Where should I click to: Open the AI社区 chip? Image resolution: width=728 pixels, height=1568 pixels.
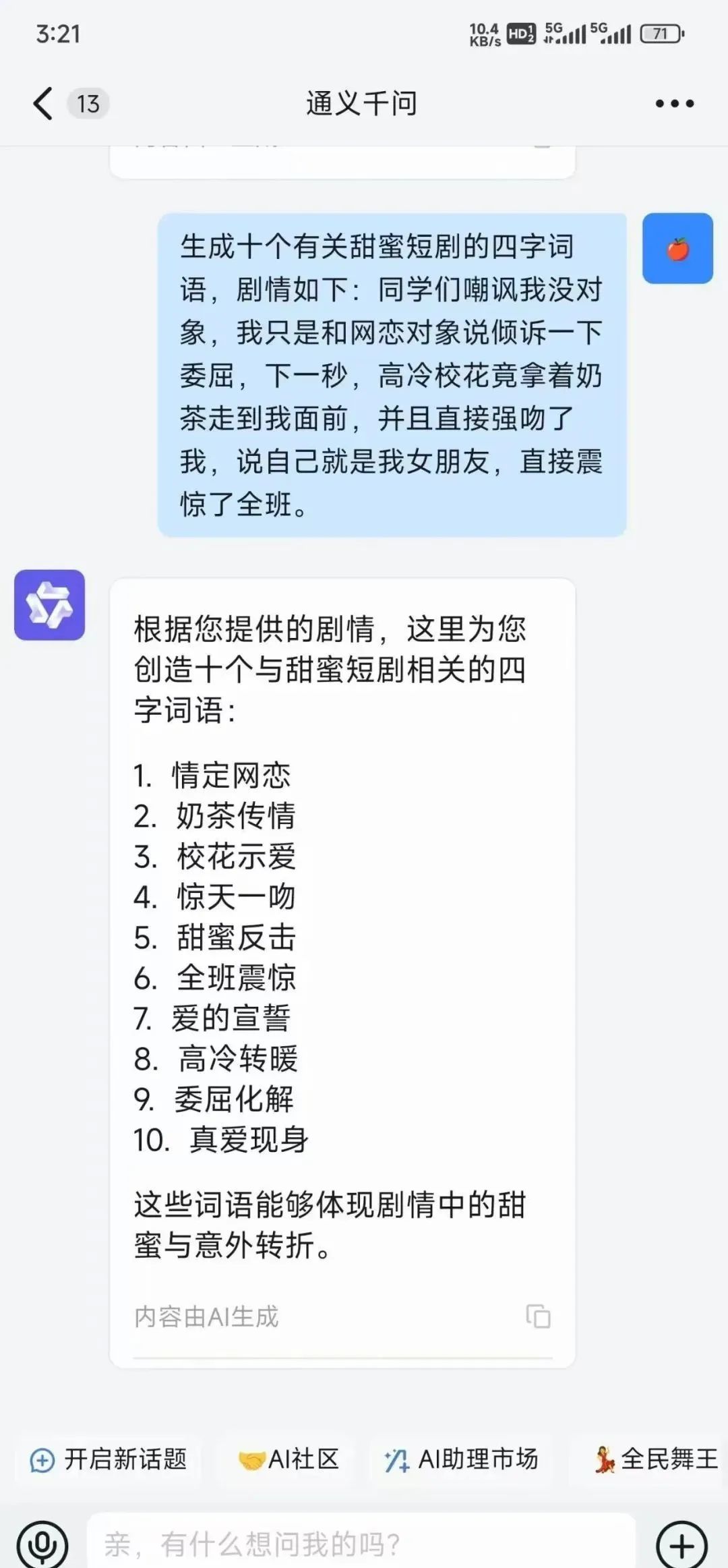288,1460
